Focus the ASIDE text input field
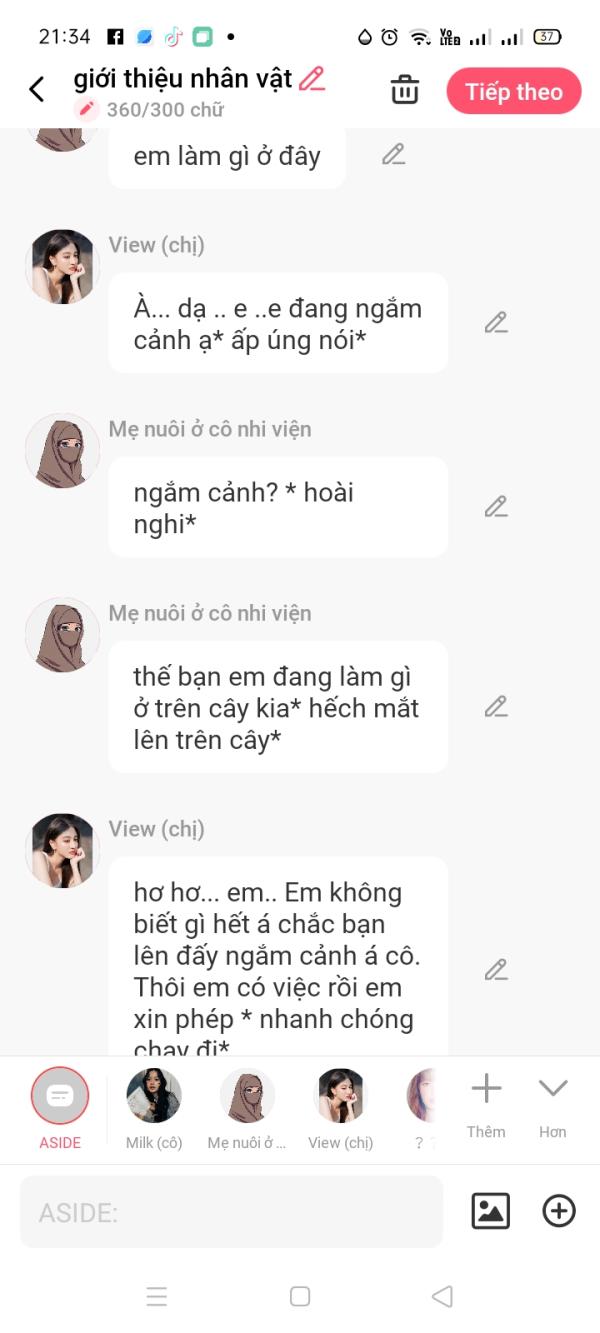 (231, 1212)
